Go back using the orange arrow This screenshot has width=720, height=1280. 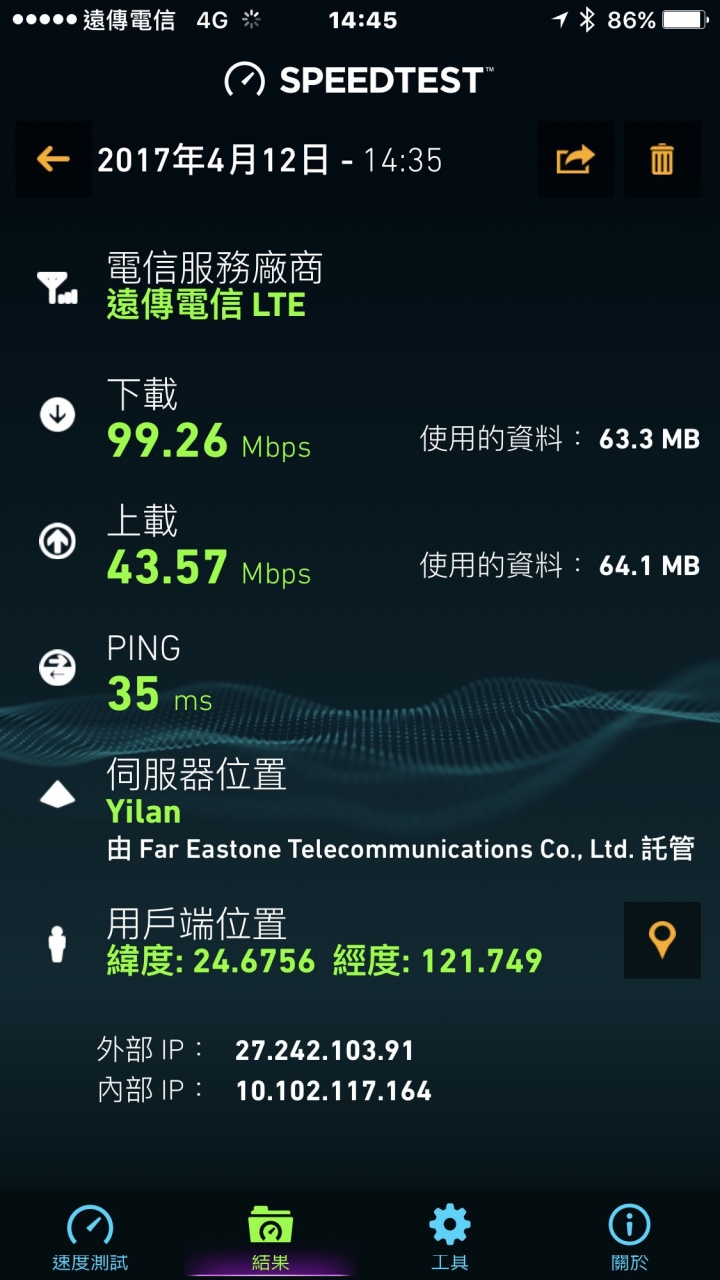point(53,159)
